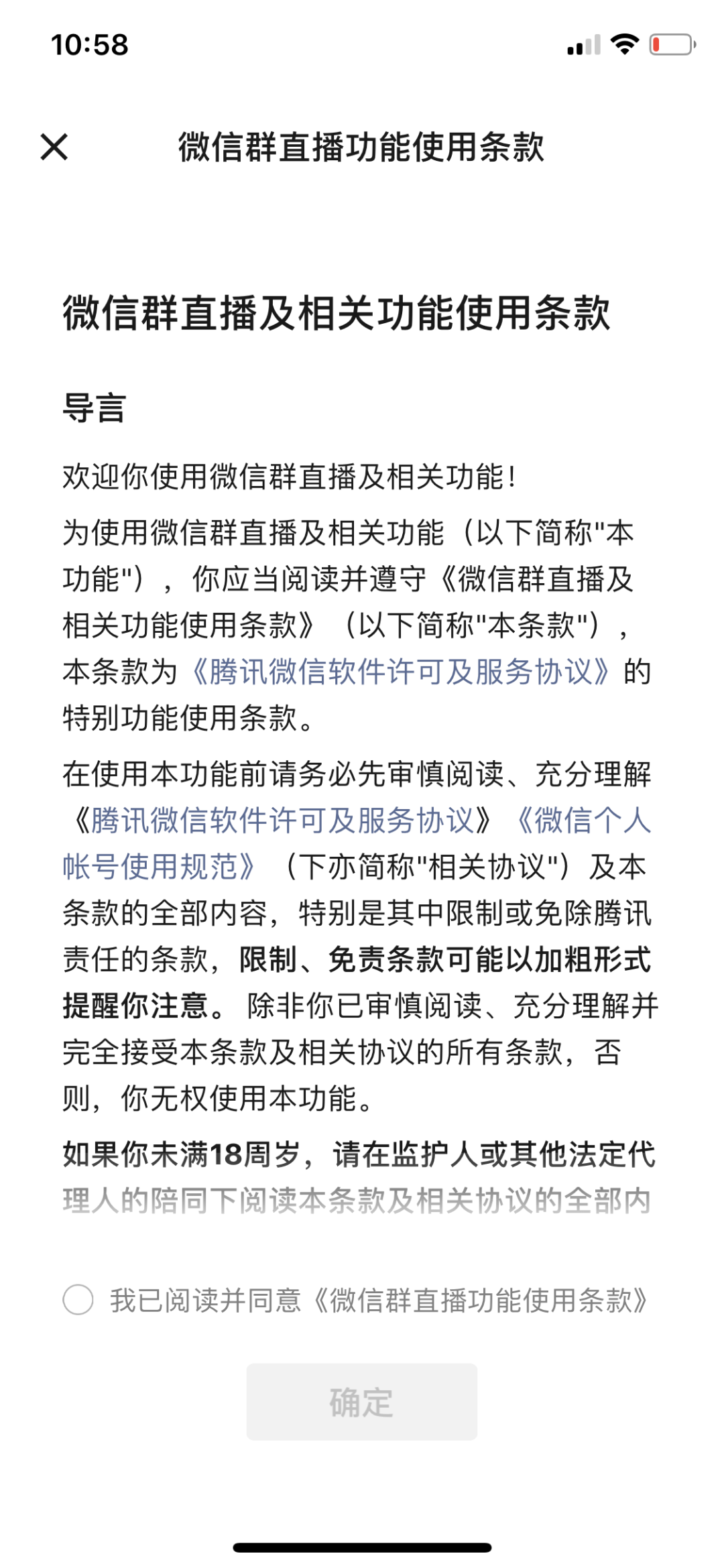The height and width of the screenshot is (1568, 724).
Task: Tap the 确定 button
Action: pyautogui.click(x=361, y=1402)
